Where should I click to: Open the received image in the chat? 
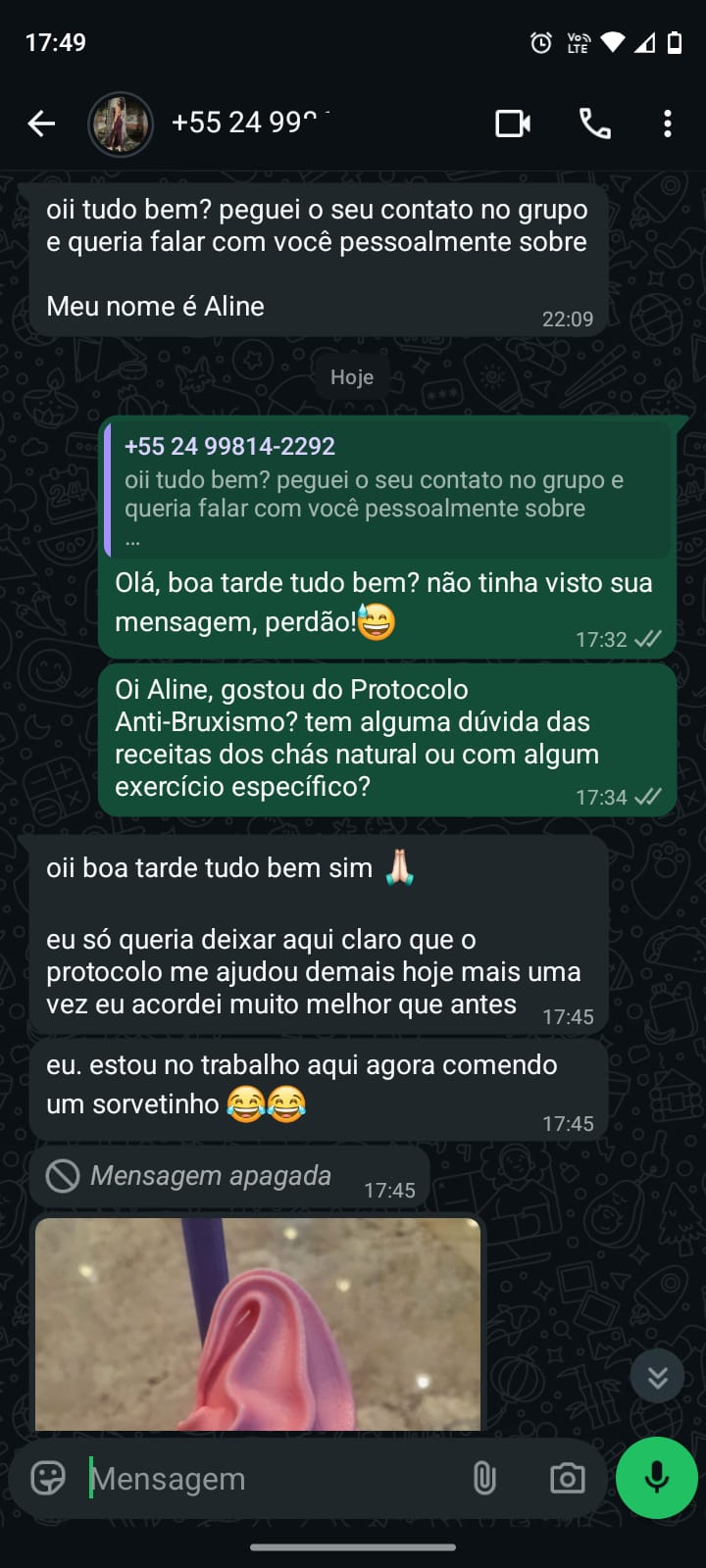pos(258,1323)
